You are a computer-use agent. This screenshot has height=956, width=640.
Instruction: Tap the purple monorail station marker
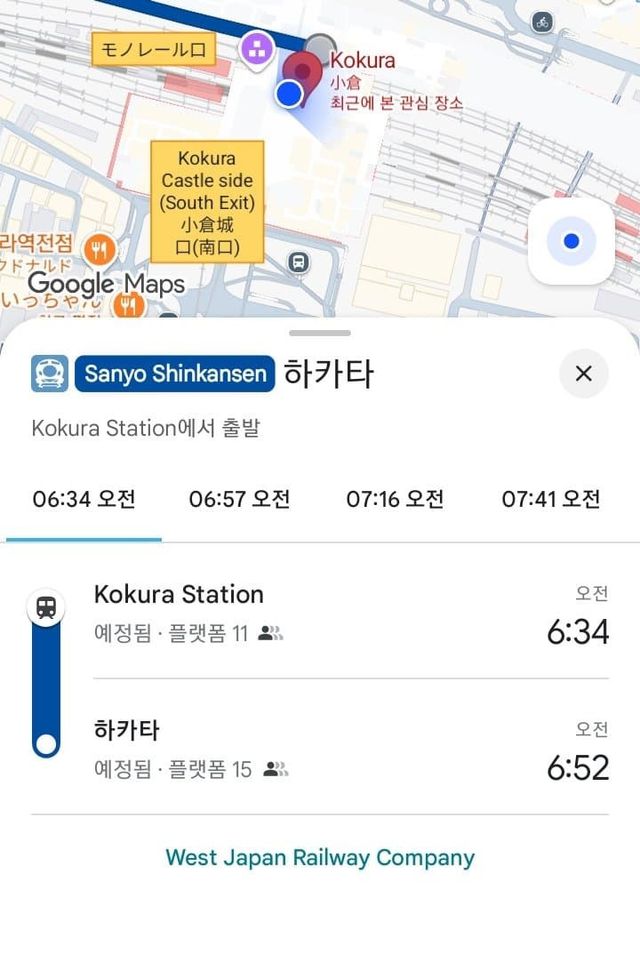(258, 47)
